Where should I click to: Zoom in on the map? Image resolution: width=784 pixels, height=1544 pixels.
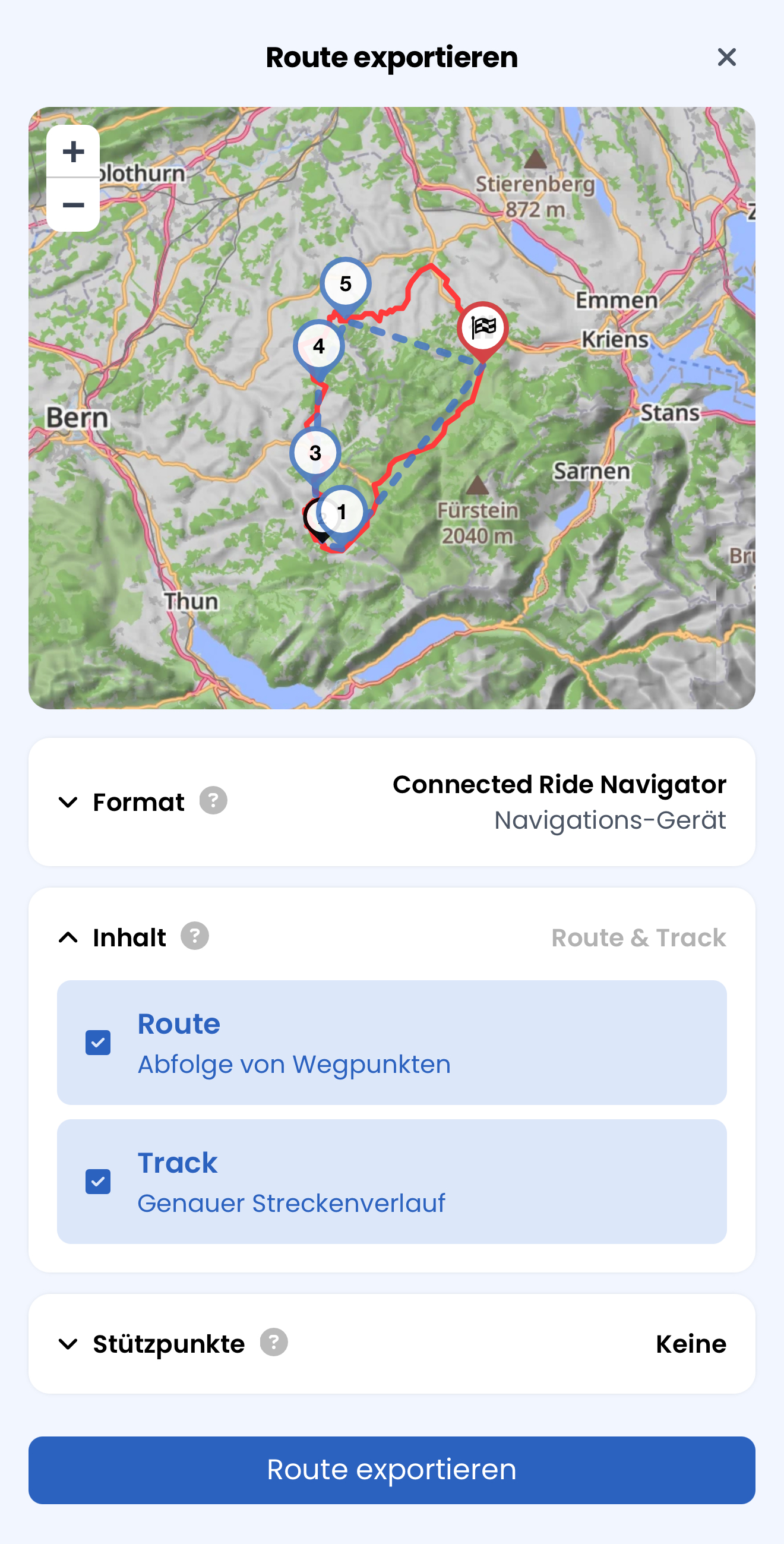(73, 151)
